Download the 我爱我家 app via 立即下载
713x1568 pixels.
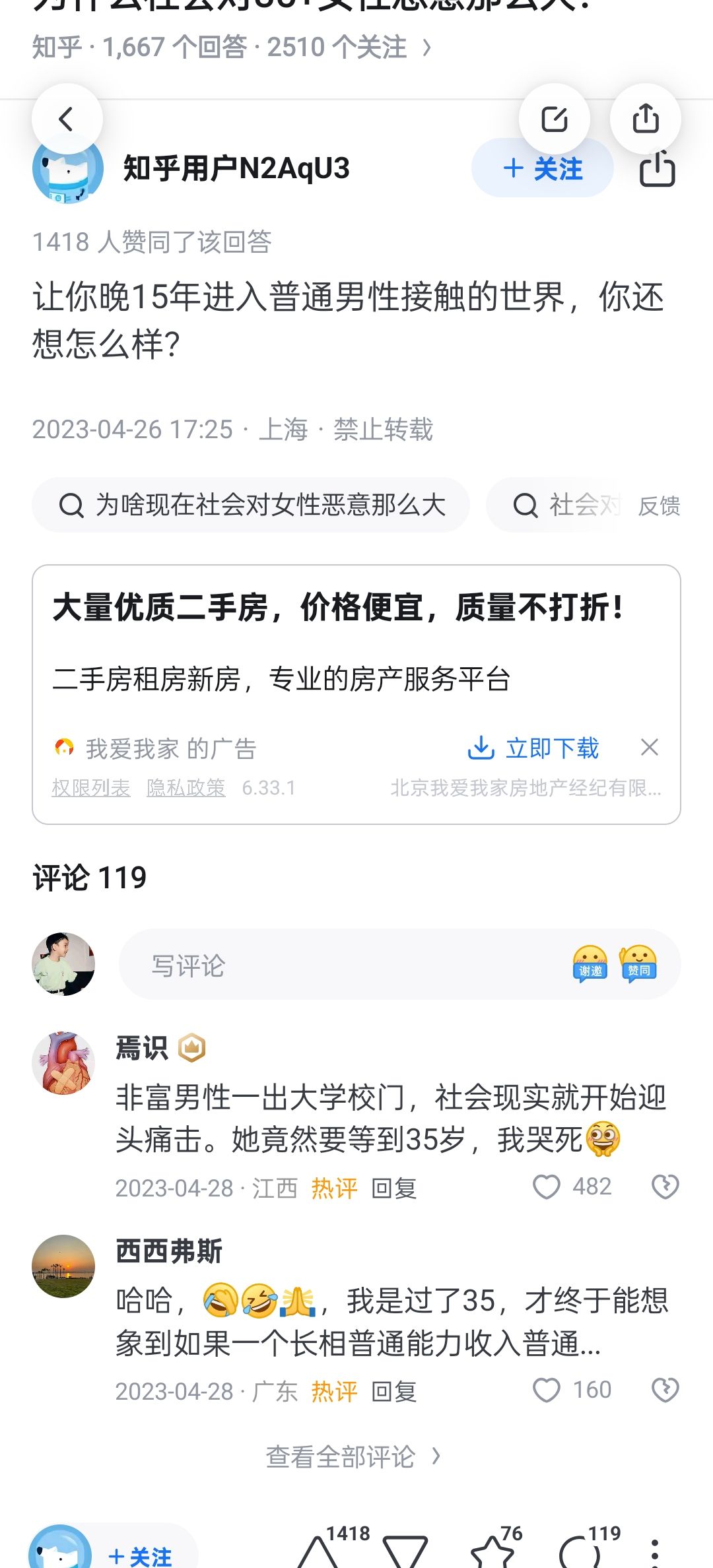click(x=533, y=748)
